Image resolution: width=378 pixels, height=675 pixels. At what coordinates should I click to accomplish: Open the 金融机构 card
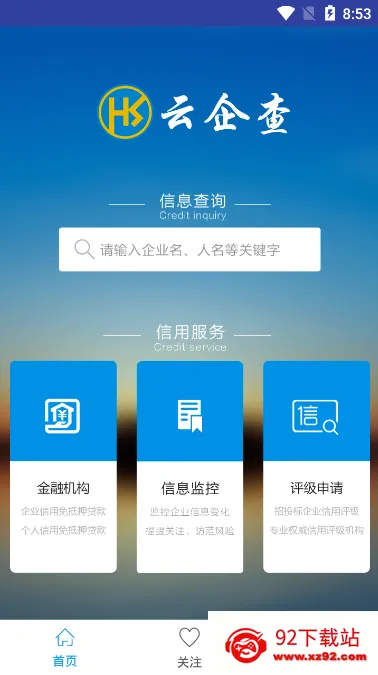[x=63, y=467]
